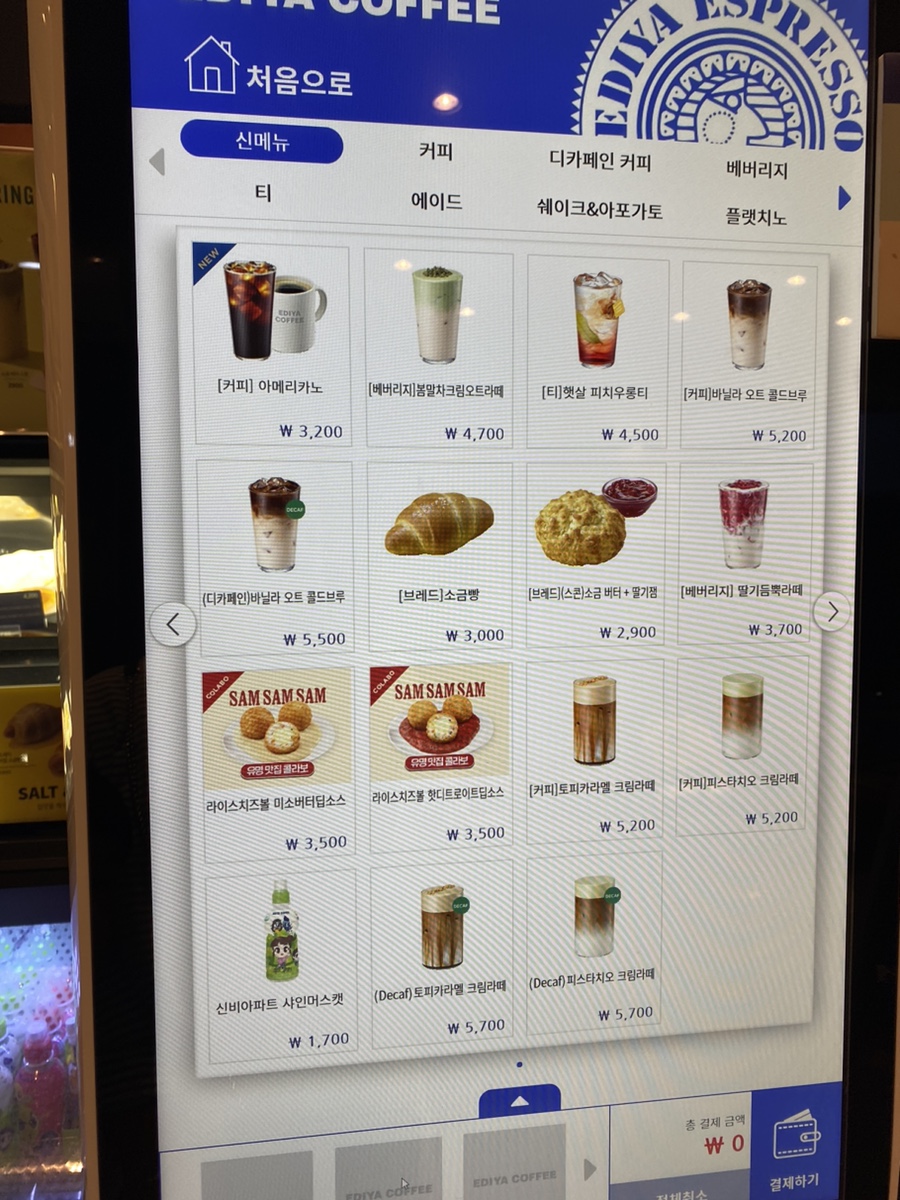900x1200 pixels.
Task: Open the 디카페인 커피 category tab
Action: [600, 159]
